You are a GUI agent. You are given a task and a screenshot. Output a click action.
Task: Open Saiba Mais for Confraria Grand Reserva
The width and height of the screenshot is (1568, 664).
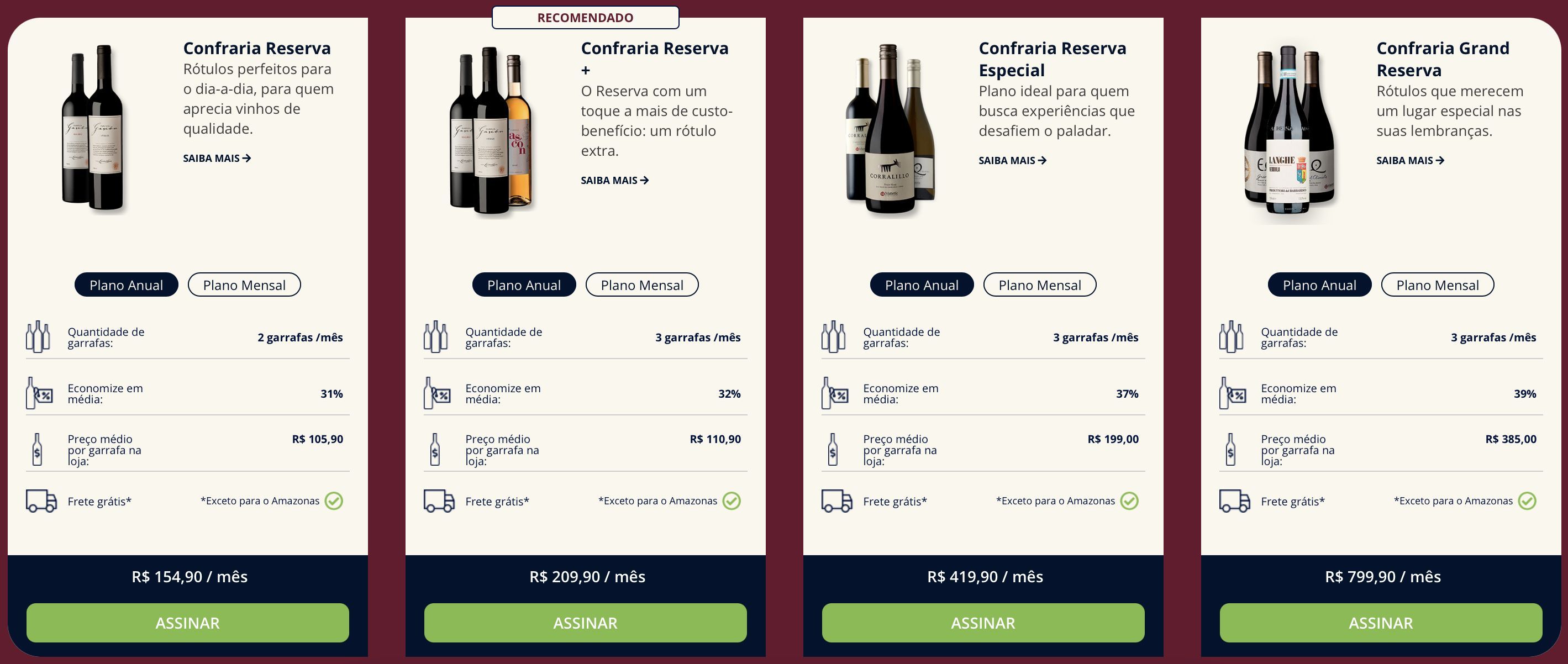[1410, 161]
